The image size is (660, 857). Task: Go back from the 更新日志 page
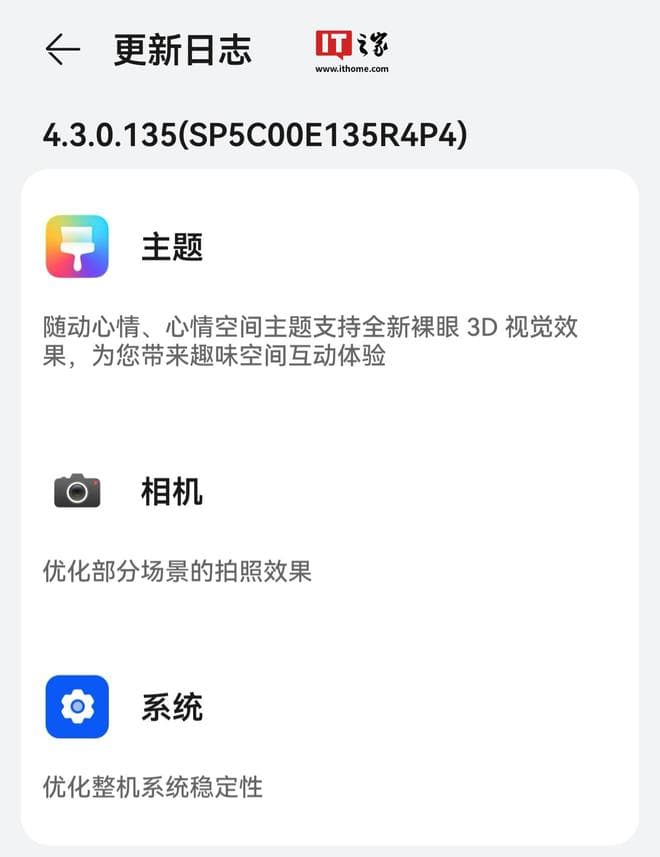pyautogui.click(x=62, y=50)
